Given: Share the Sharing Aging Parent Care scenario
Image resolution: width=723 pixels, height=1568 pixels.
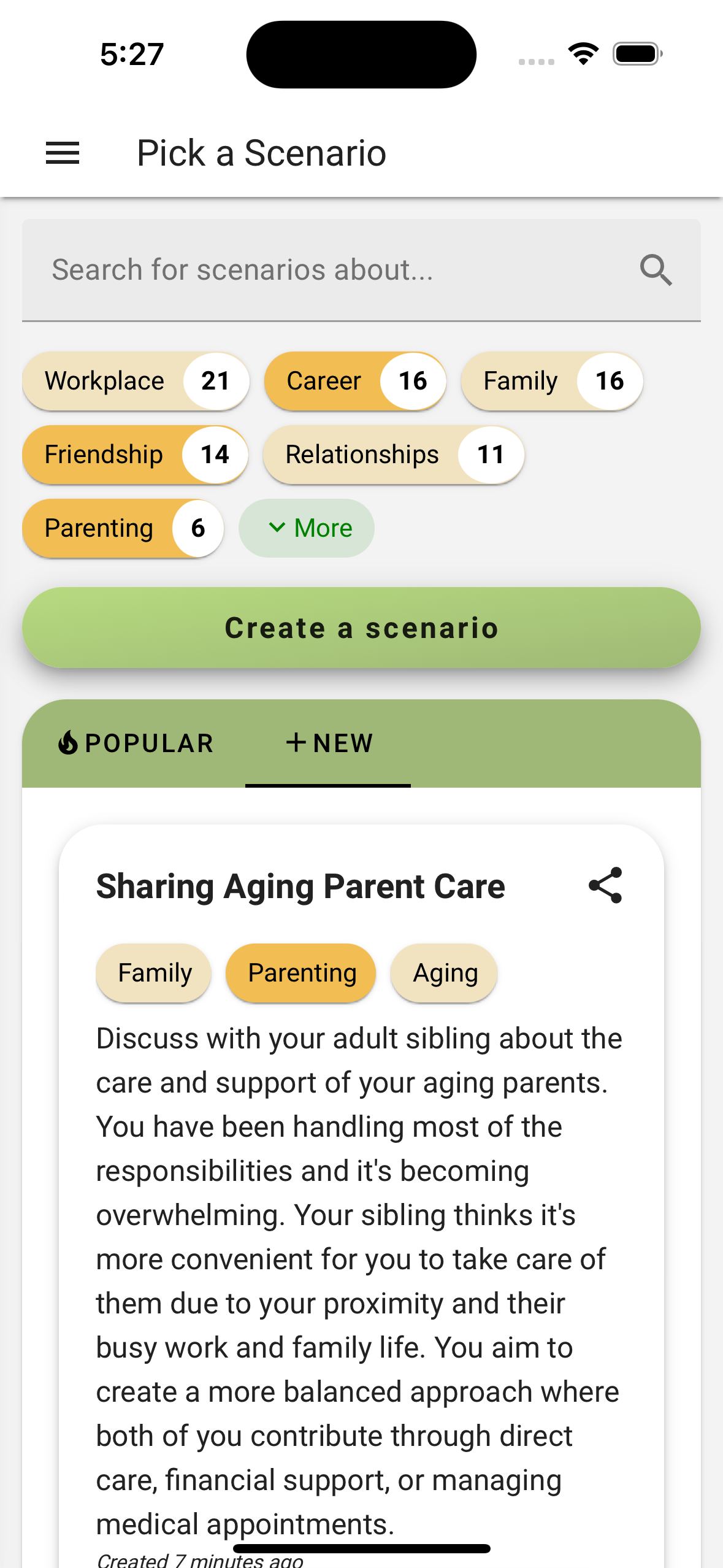Looking at the screenshot, I should [605, 885].
